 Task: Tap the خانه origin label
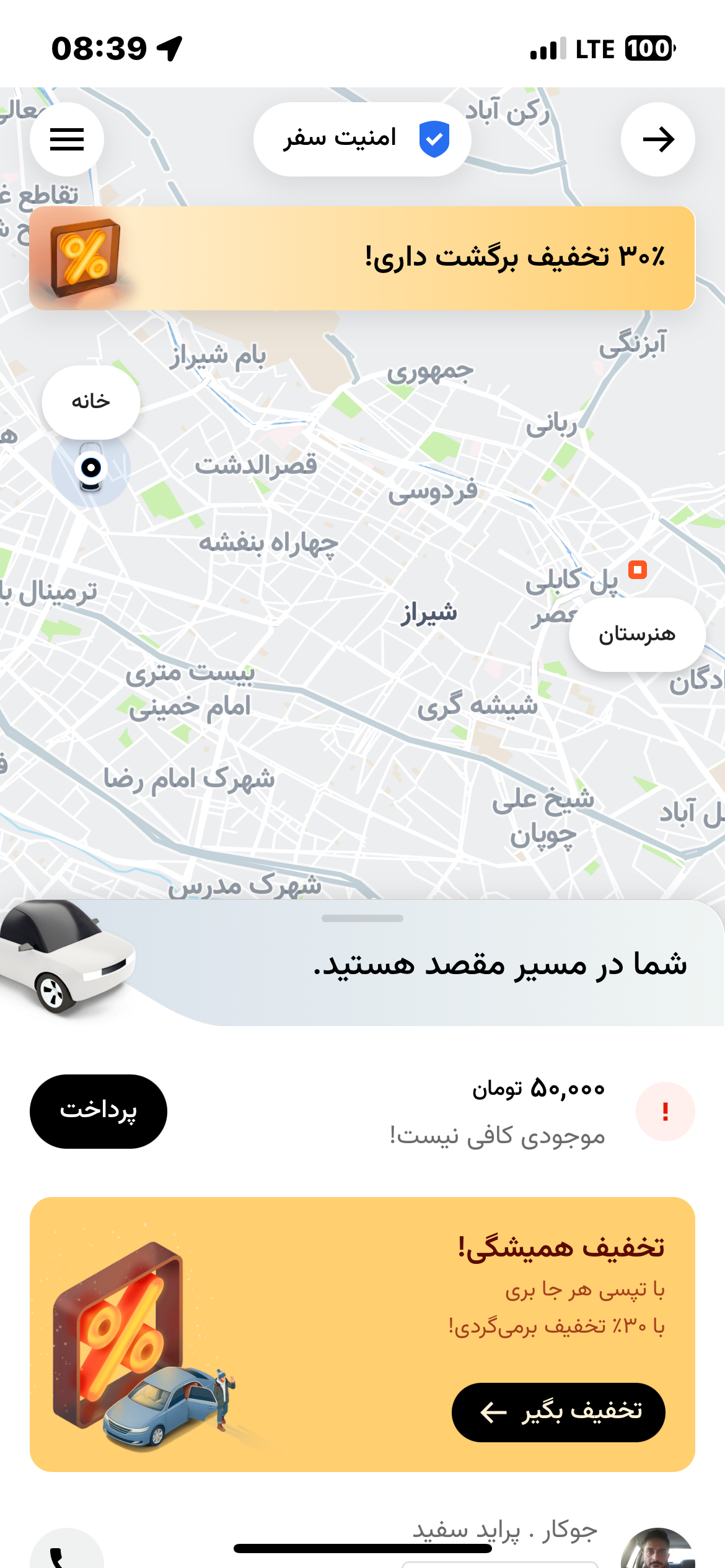(91, 402)
